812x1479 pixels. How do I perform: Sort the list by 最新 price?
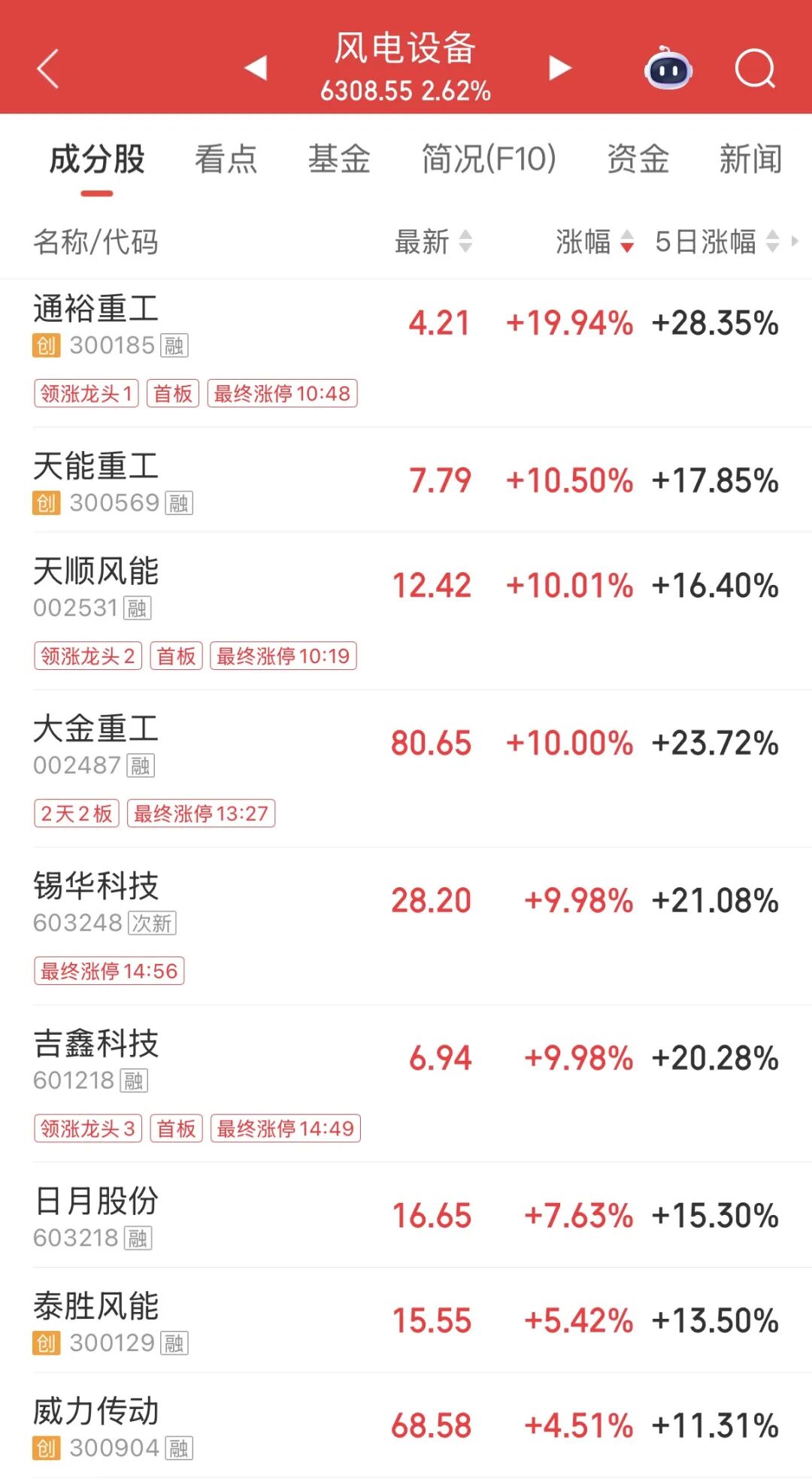point(433,242)
